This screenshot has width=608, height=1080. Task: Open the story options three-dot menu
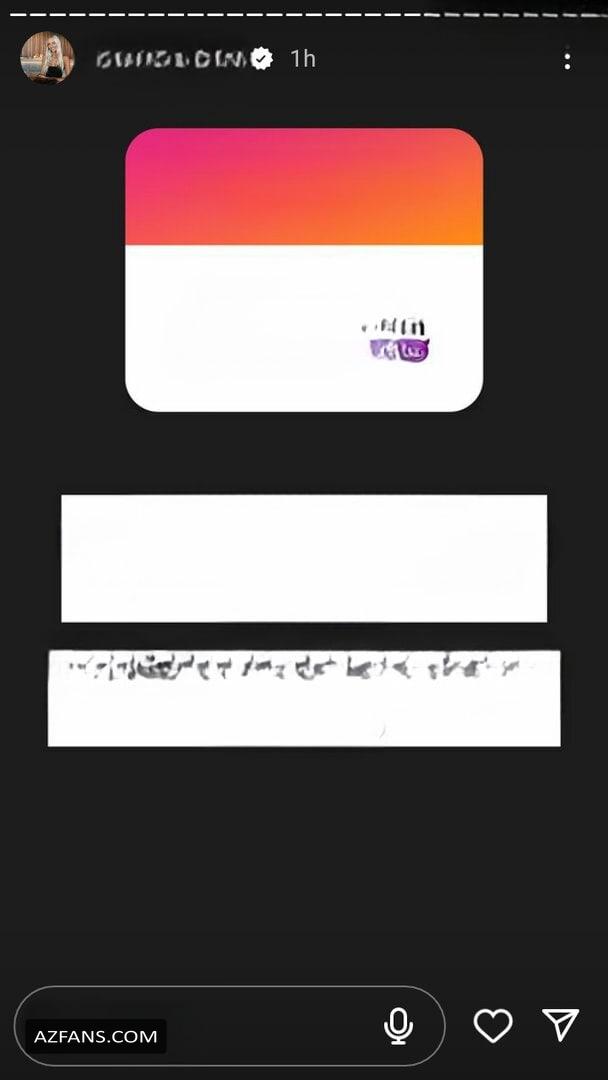click(x=567, y=61)
